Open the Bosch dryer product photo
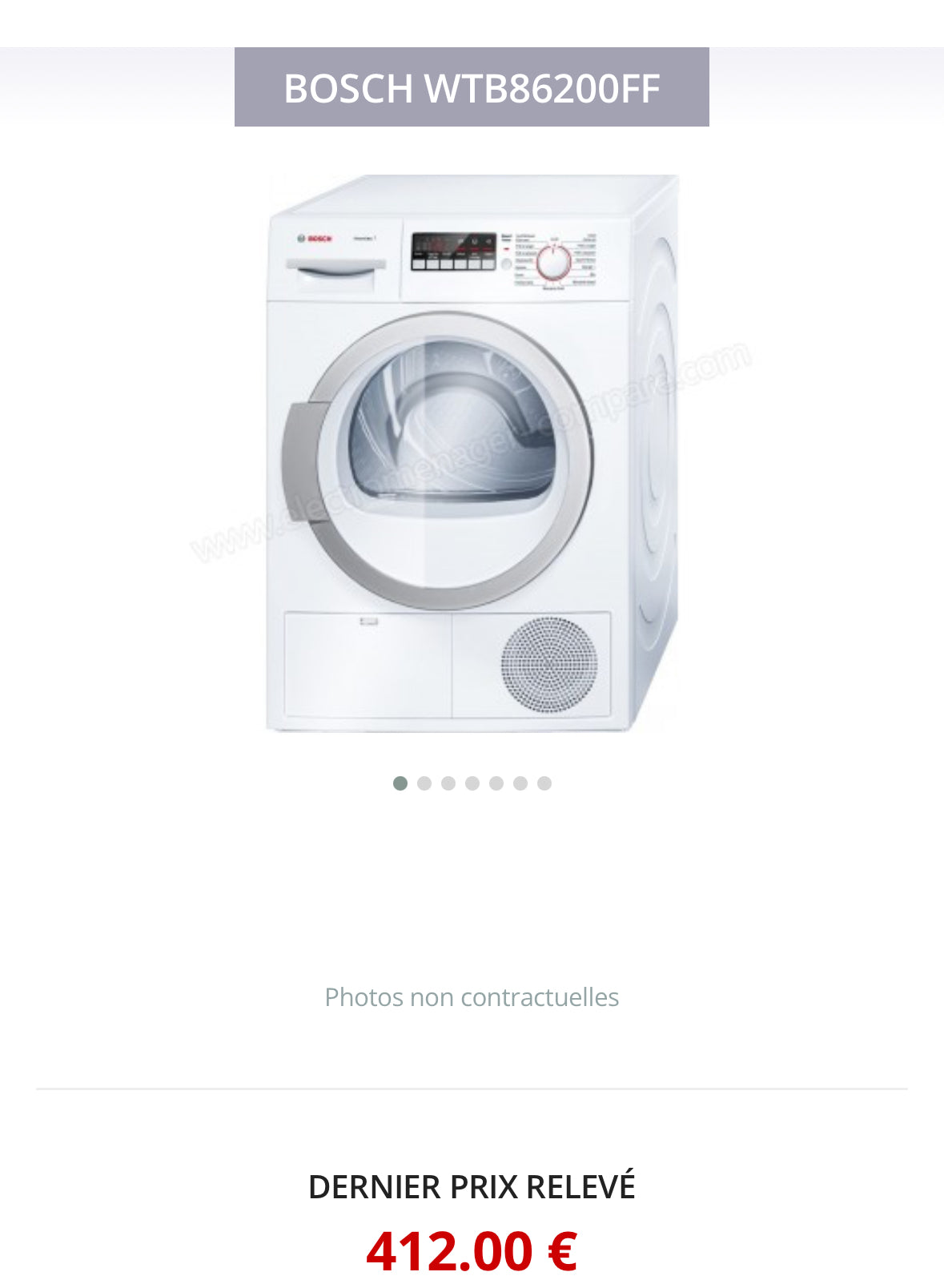 (x=472, y=453)
